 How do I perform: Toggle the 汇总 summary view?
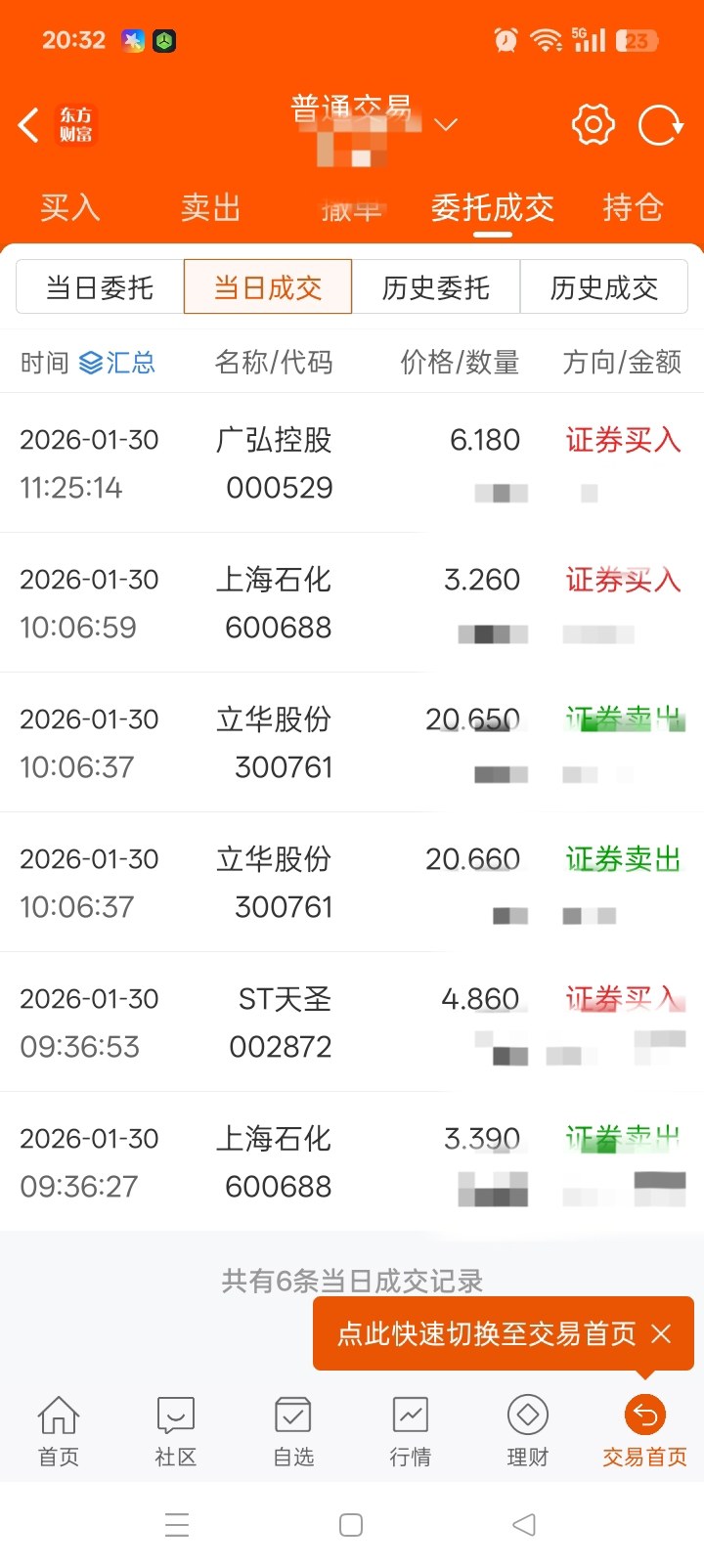[x=117, y=363]
